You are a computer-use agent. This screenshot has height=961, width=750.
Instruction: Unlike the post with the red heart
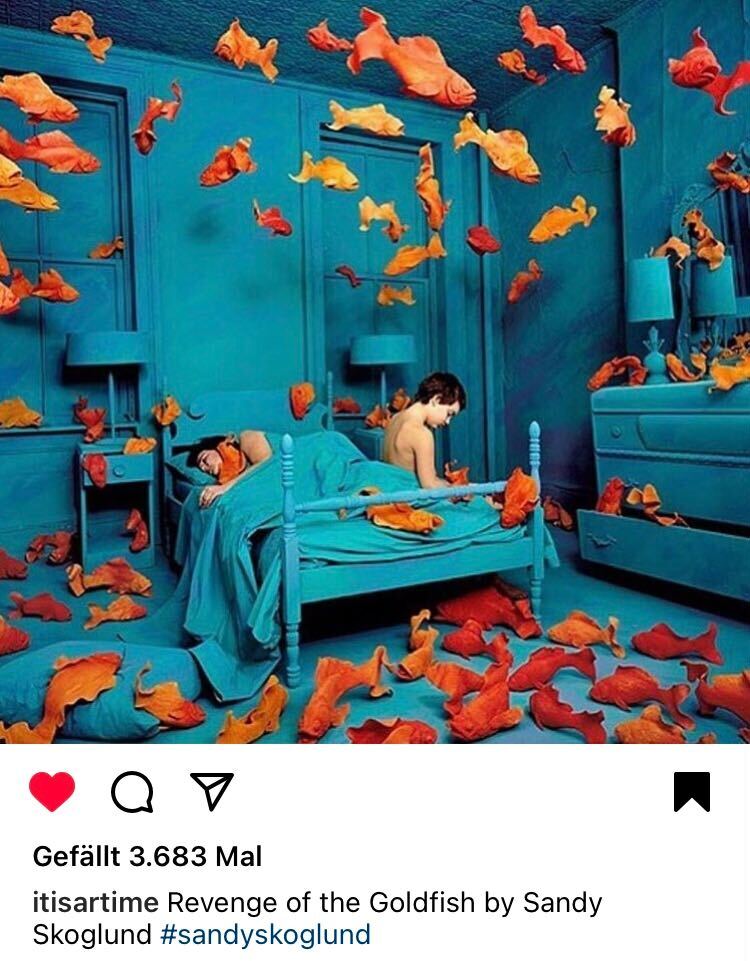[x=52, y=792]
